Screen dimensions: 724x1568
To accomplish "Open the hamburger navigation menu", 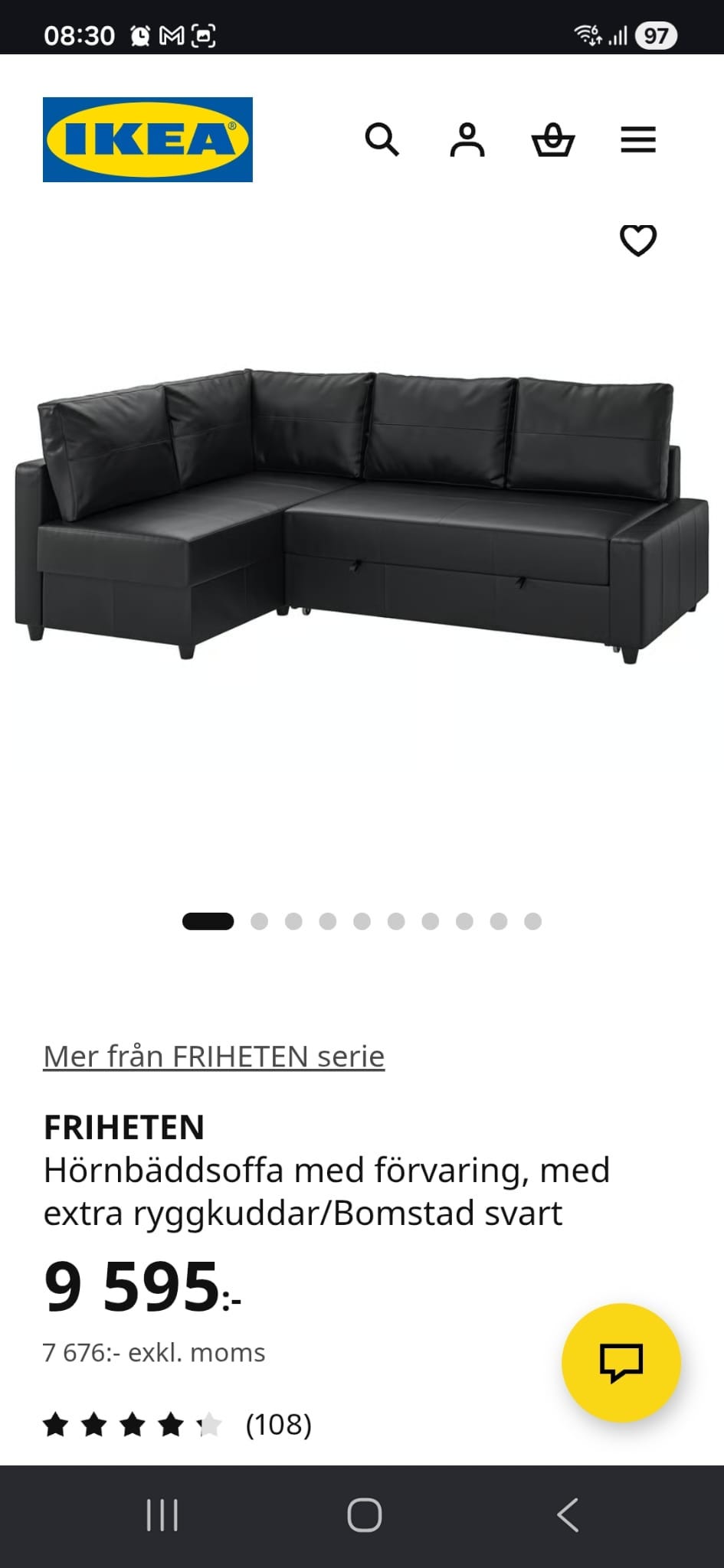I will [x=638, y=140].
